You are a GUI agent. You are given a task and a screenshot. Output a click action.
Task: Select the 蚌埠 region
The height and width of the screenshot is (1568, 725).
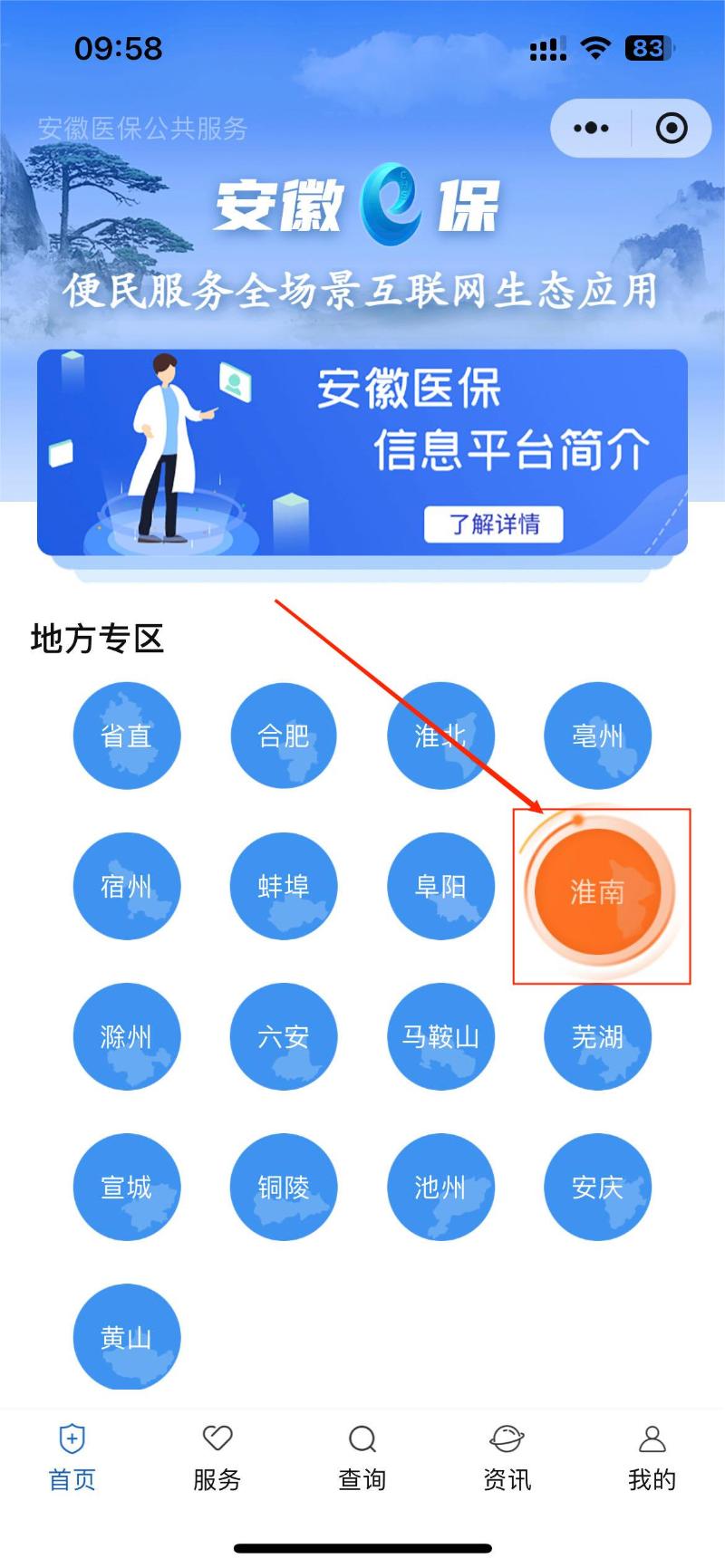[x=284, y=886]
